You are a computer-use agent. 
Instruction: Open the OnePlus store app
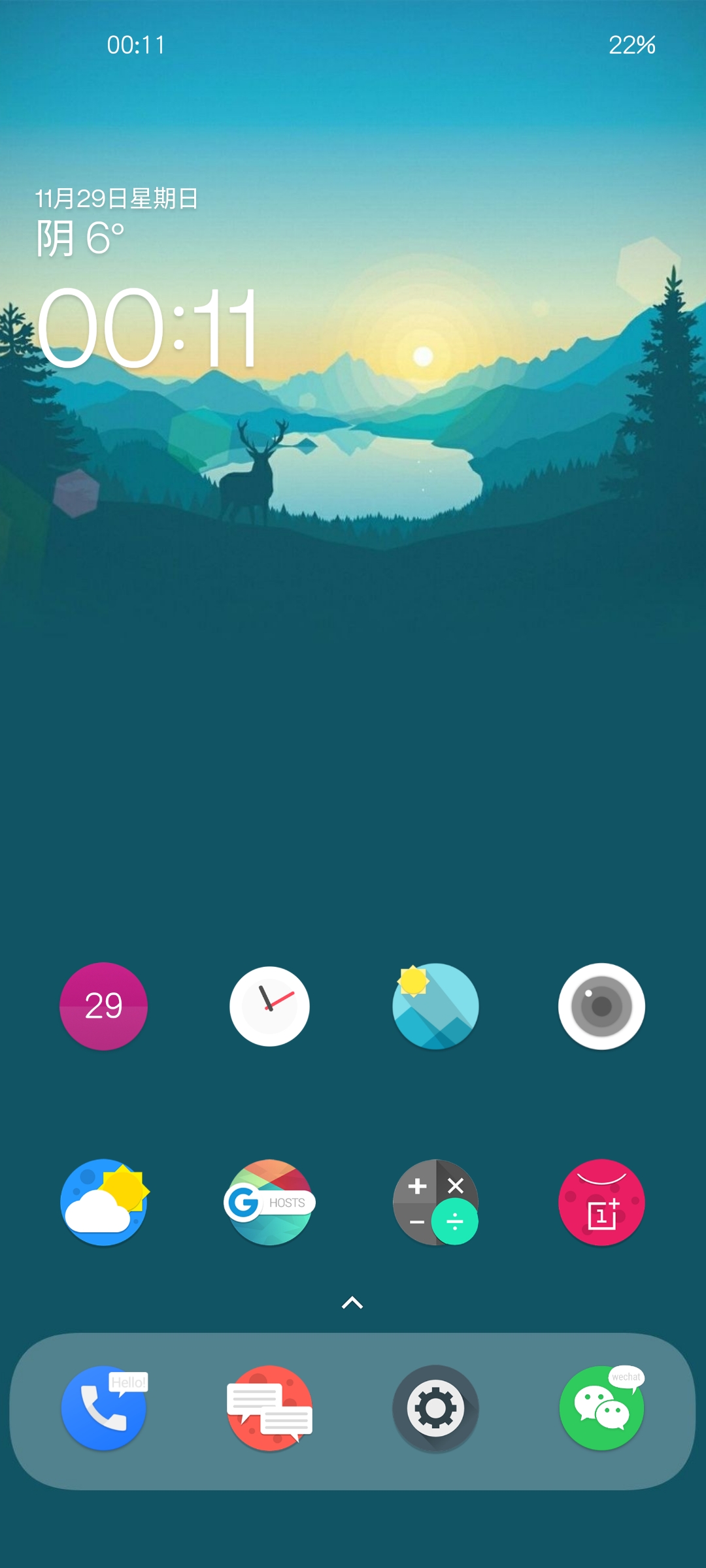point(601,1202)
